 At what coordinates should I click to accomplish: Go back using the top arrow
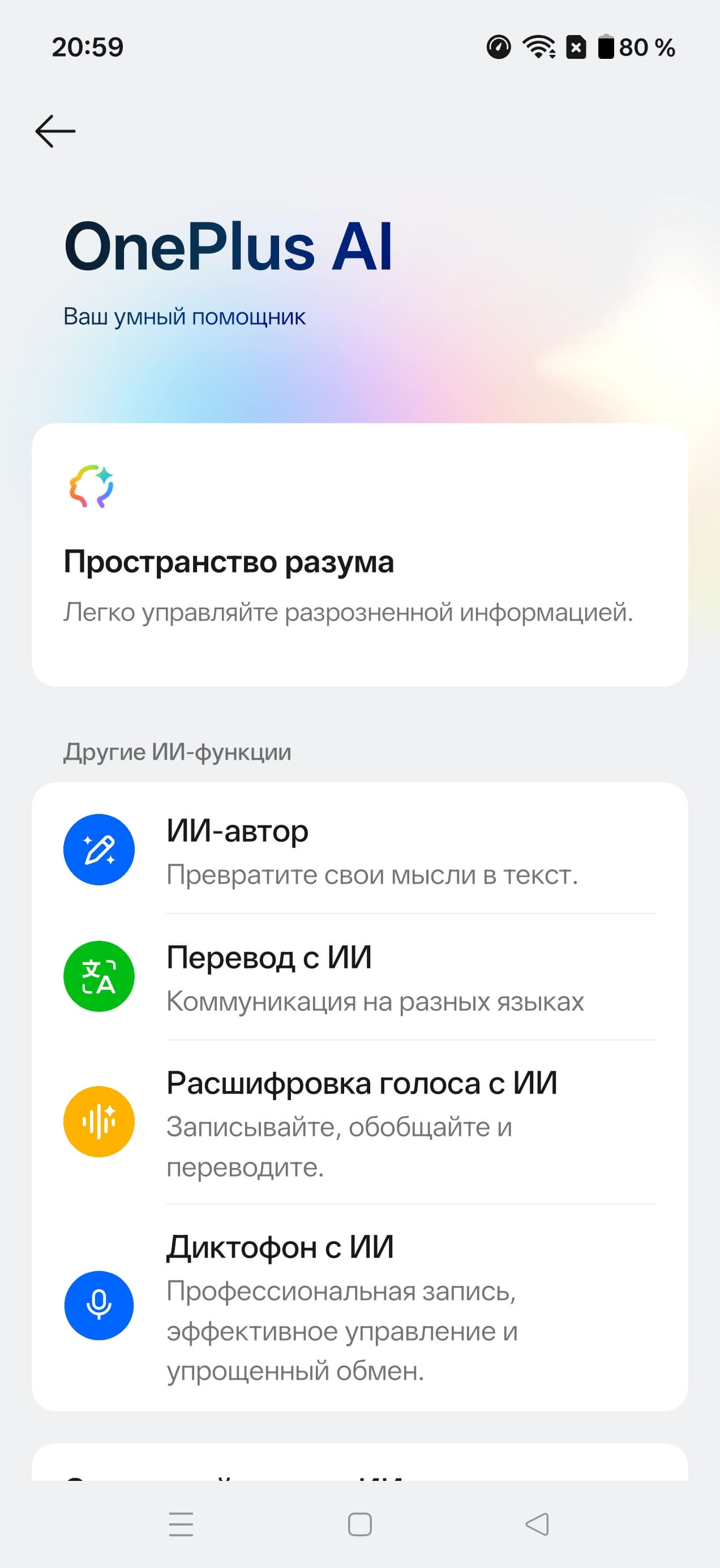point(55,131)
